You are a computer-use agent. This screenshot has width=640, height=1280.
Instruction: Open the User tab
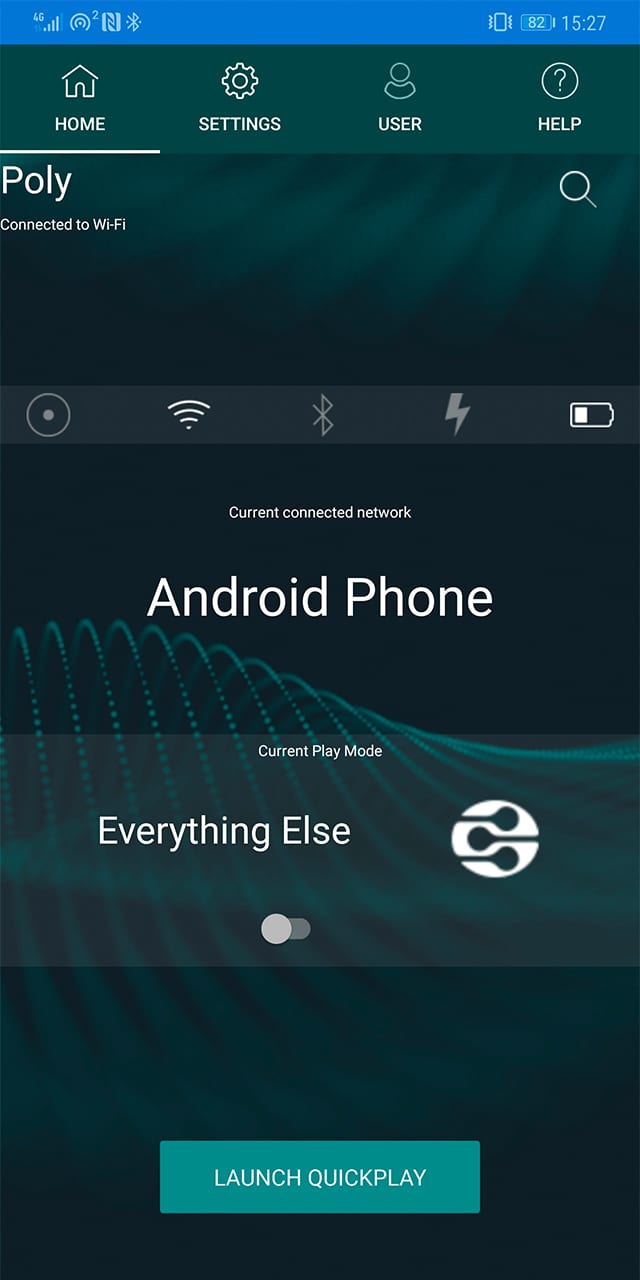tap(400, 99)
